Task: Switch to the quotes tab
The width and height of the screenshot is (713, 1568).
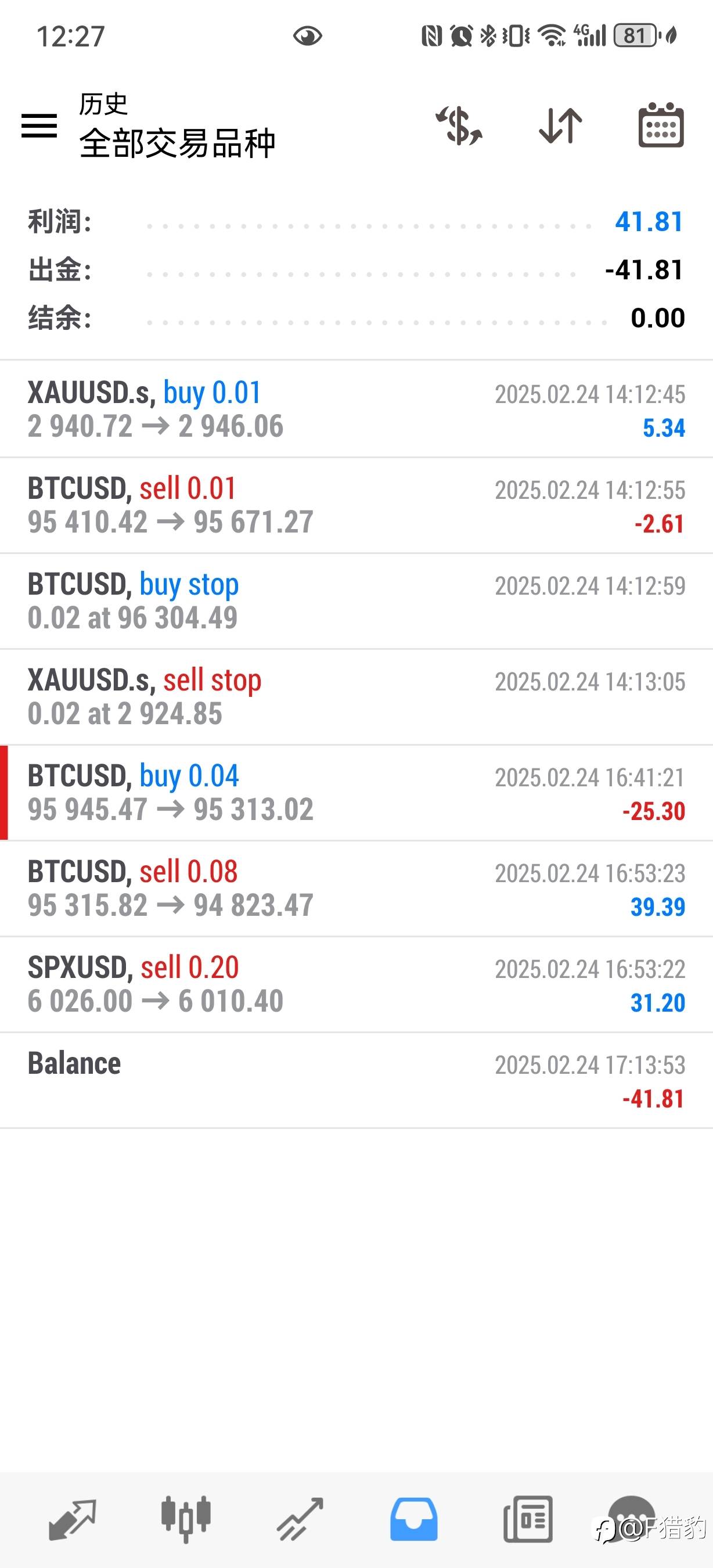Action: [x=73, y=1519]
